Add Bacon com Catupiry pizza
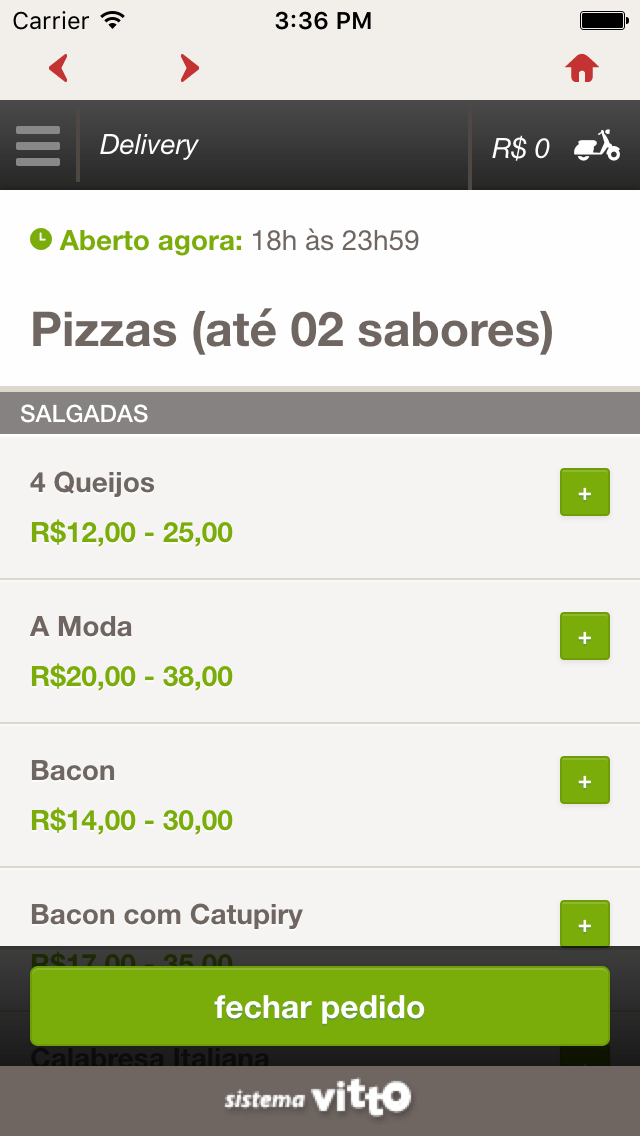This screenshot has width=640, height=1136. click(x=584, y=924)
